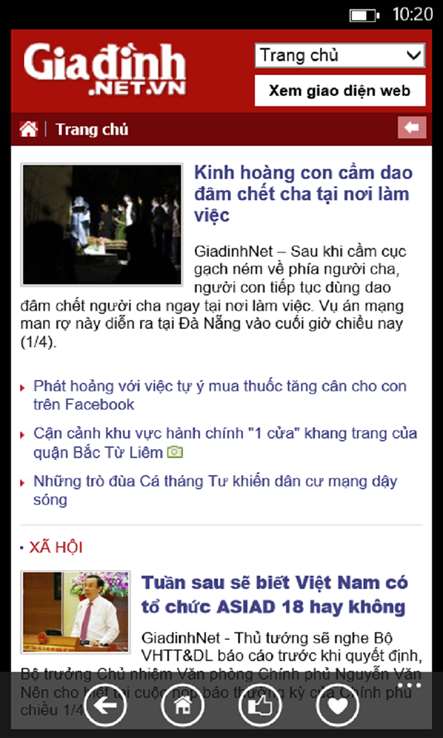Tap the thumbnail of man in white shirt
This screenshot has width=443, height=738.
[75, 612]
